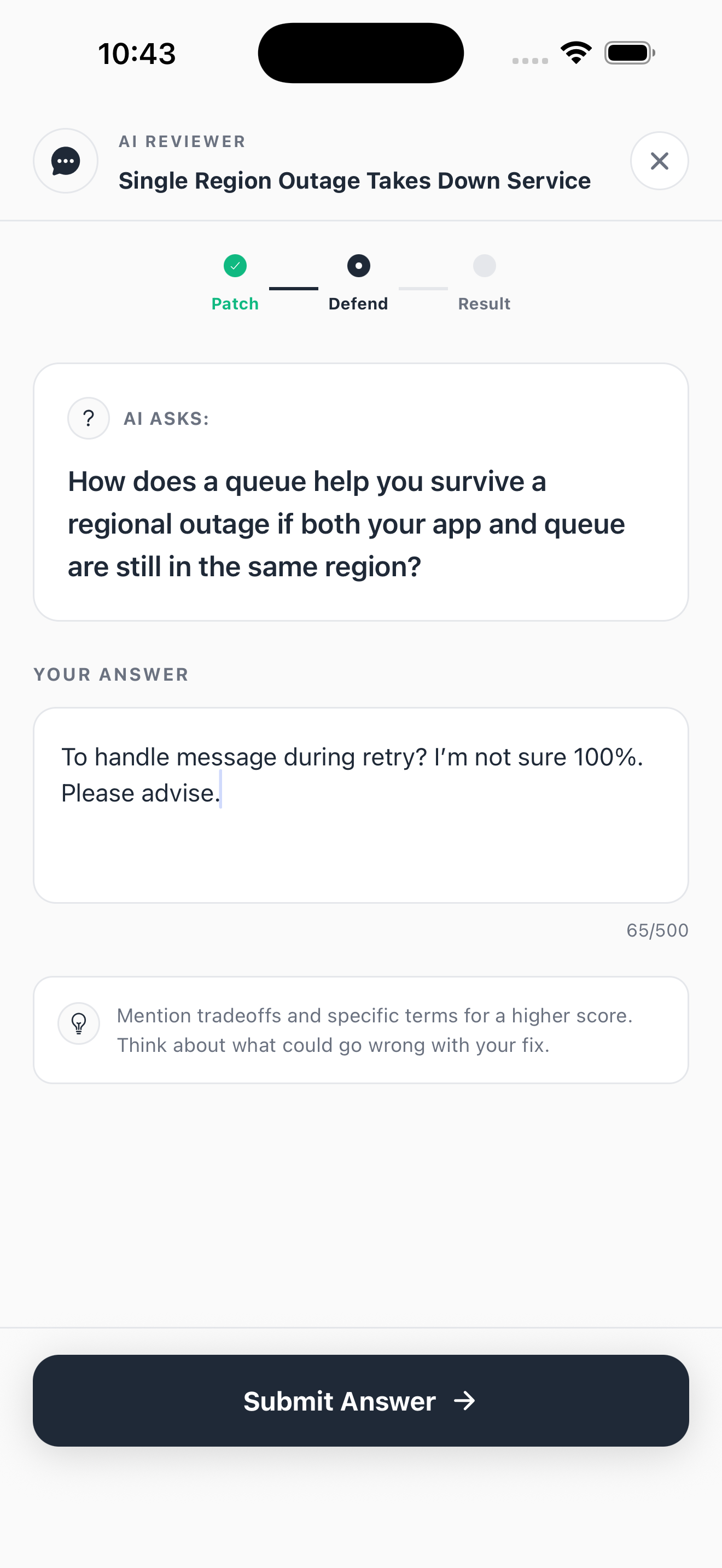Close the Single Region Outage review
The width and height of the screenshot is (722, 1568).
pos(659,161)
